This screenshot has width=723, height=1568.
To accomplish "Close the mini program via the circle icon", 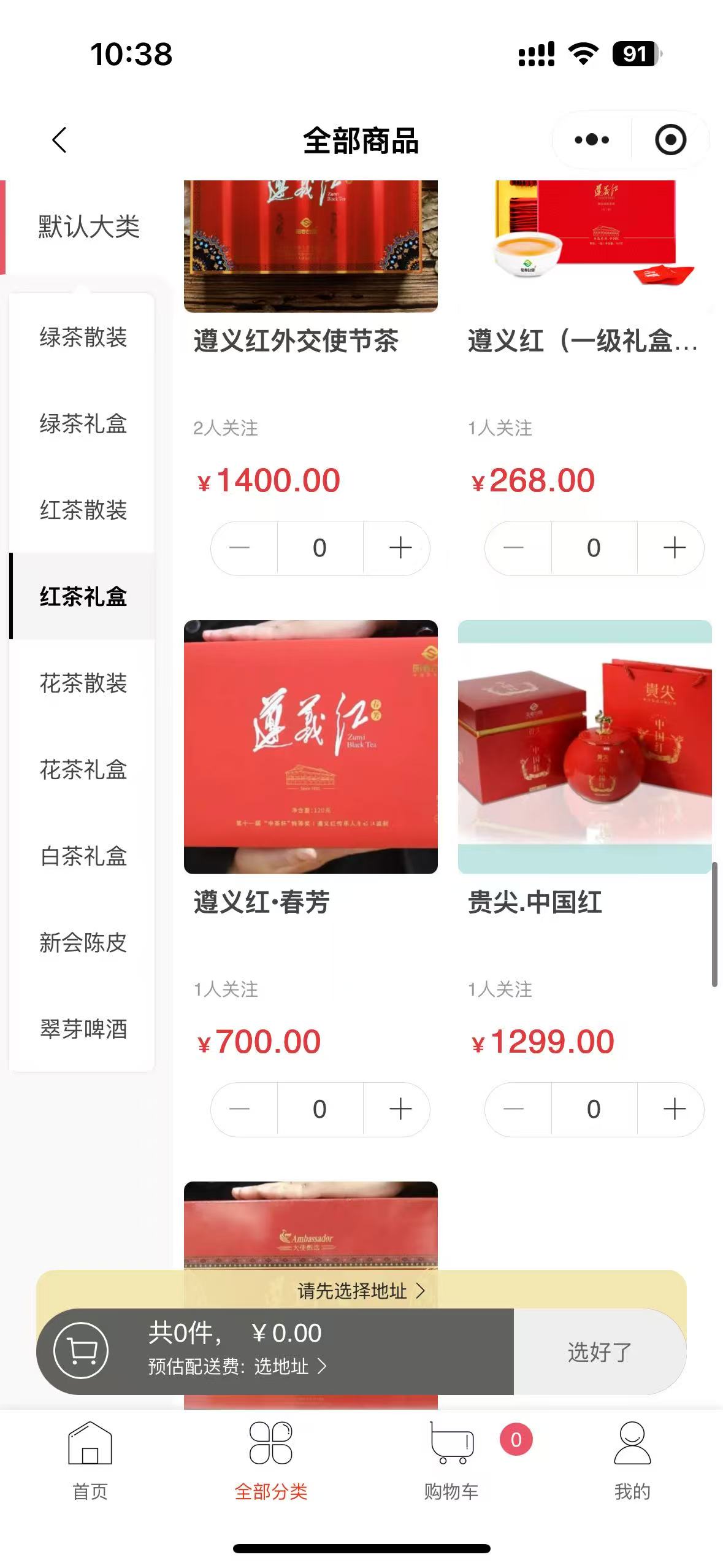I will (670, 140).
